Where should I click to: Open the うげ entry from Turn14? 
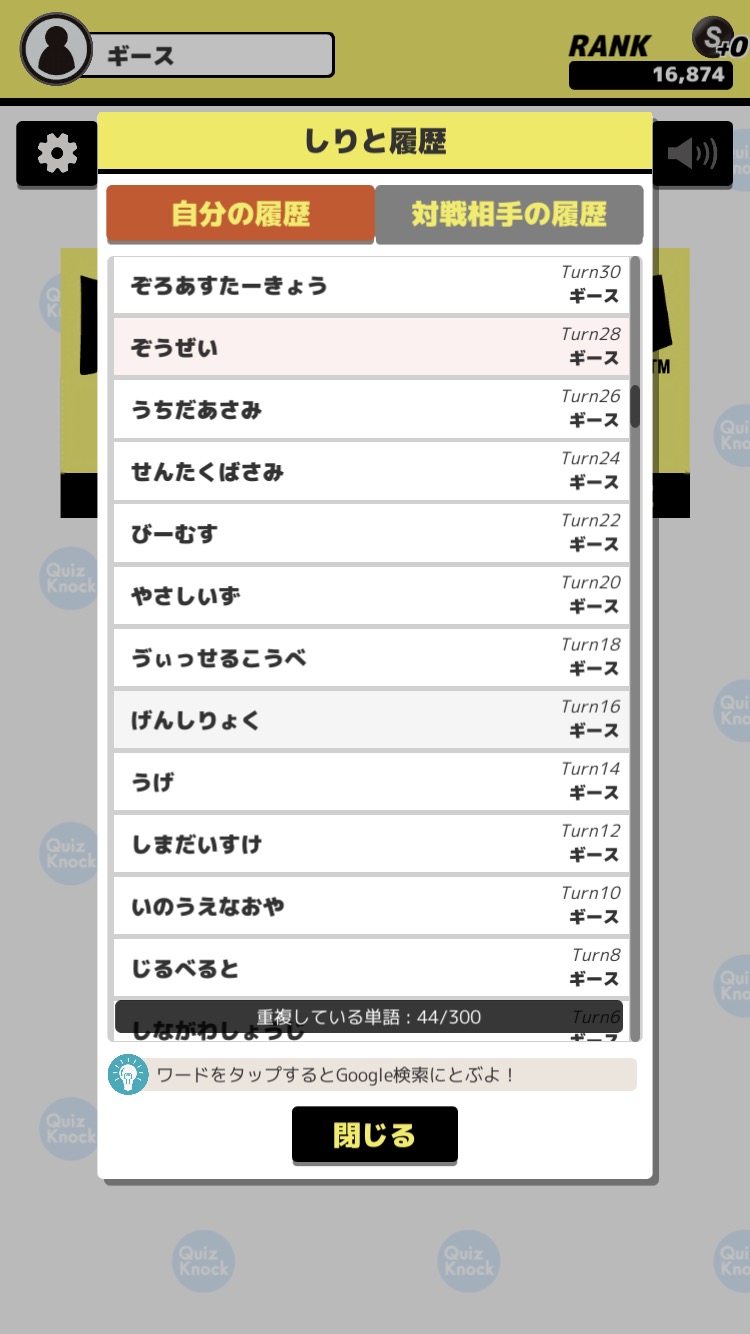coord(371,781)
